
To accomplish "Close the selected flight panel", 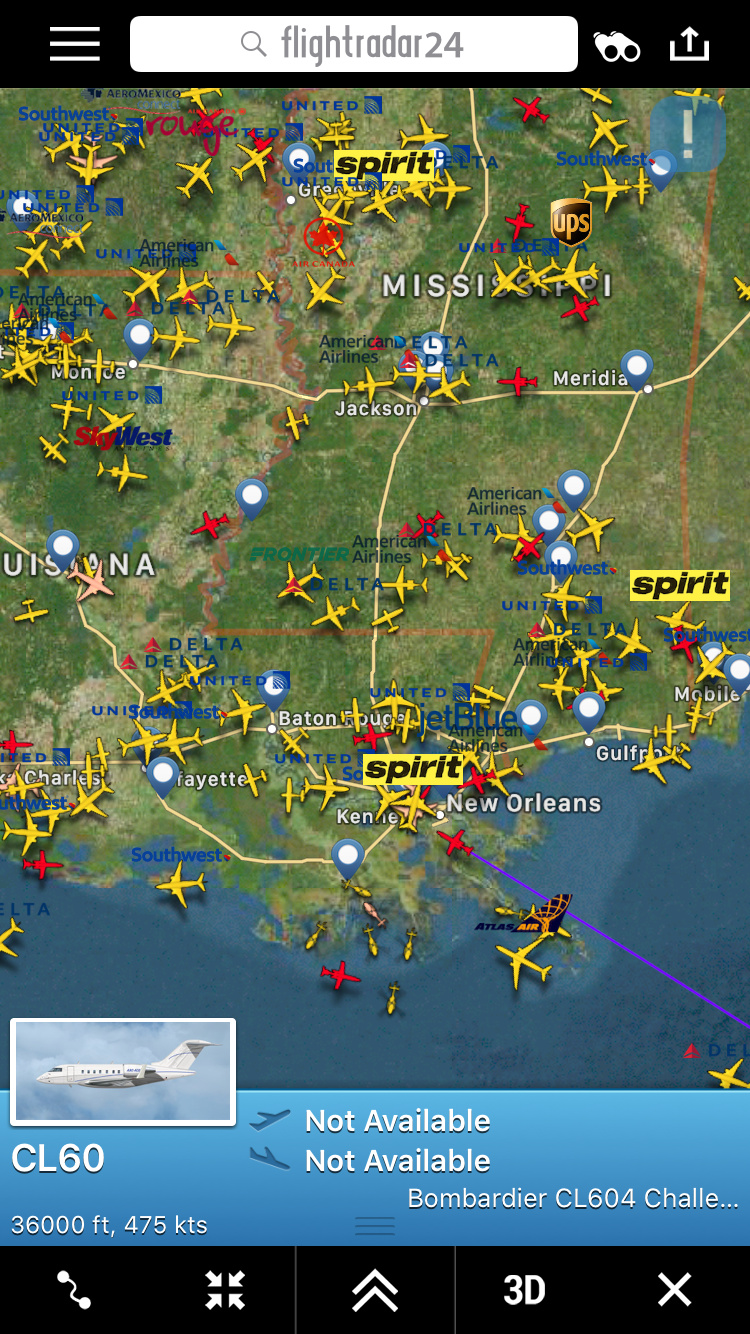I will click(x=674, y=1290).
